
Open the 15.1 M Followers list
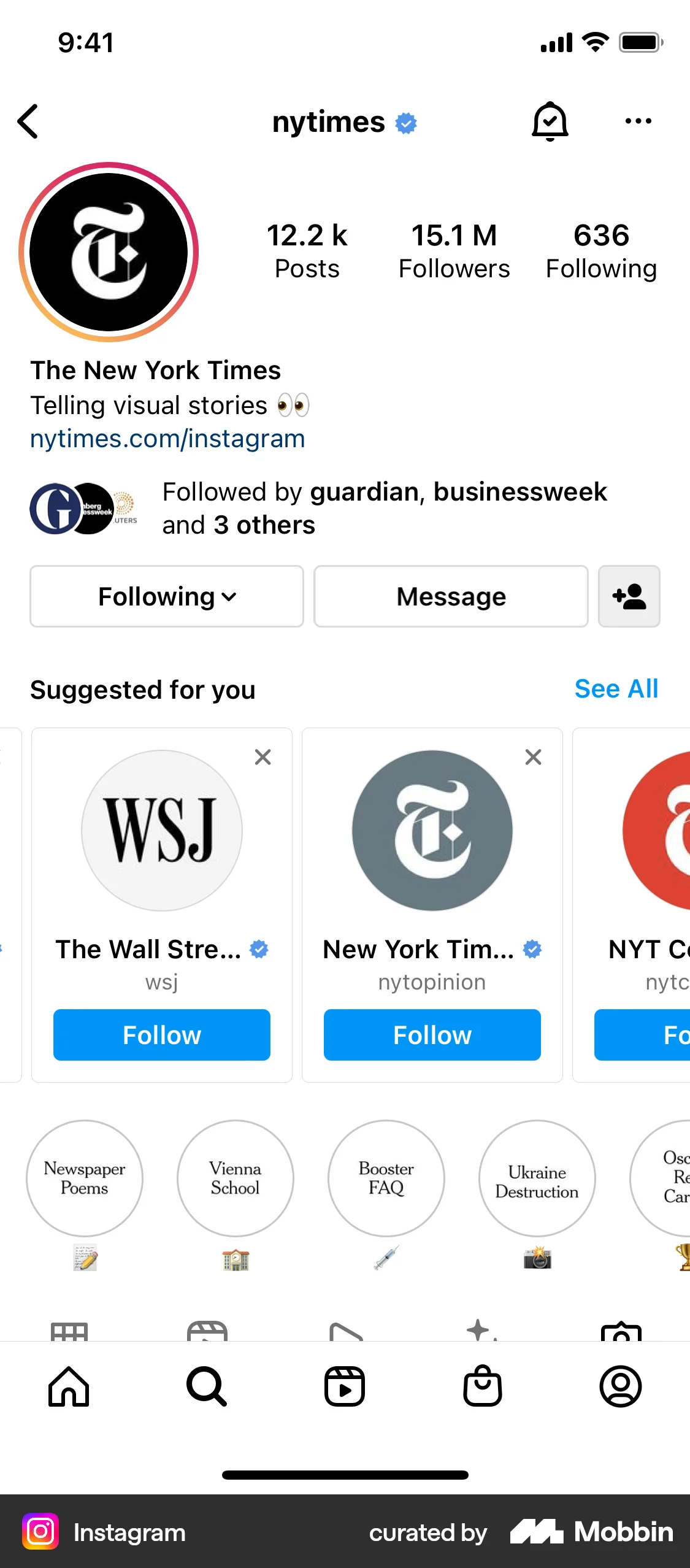(x=454, y=251)
